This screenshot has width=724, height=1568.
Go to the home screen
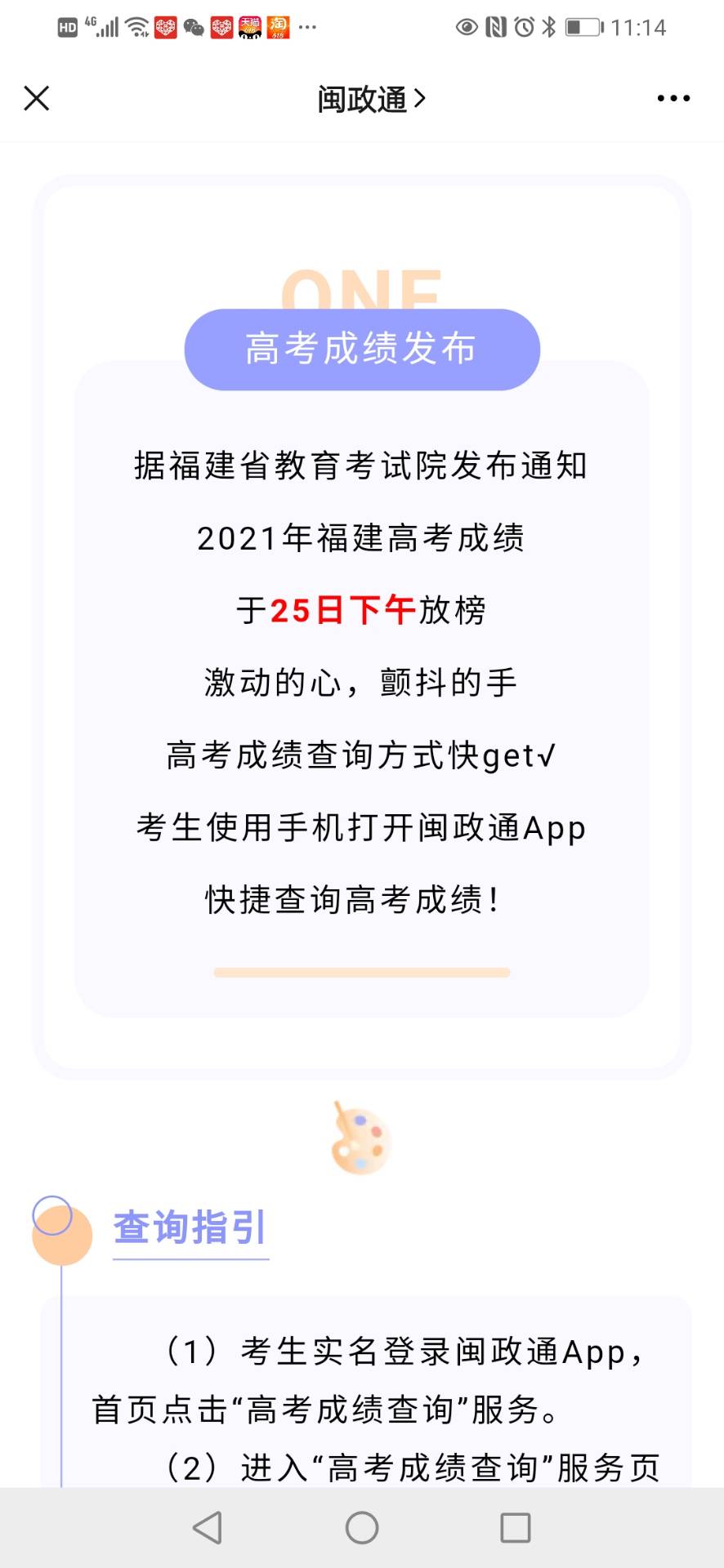(362, 1526)
